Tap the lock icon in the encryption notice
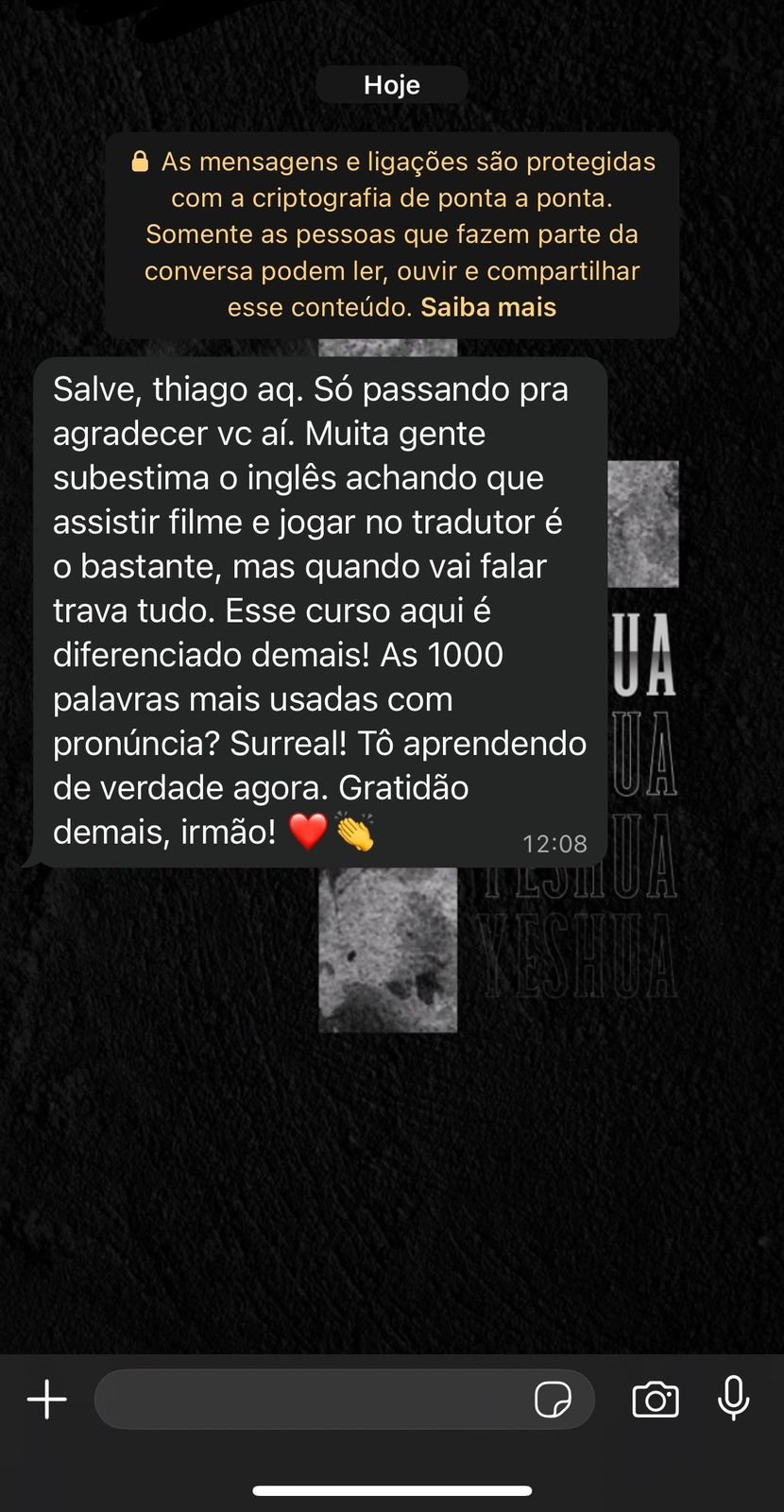The image size is (784, 1512). 140,161
